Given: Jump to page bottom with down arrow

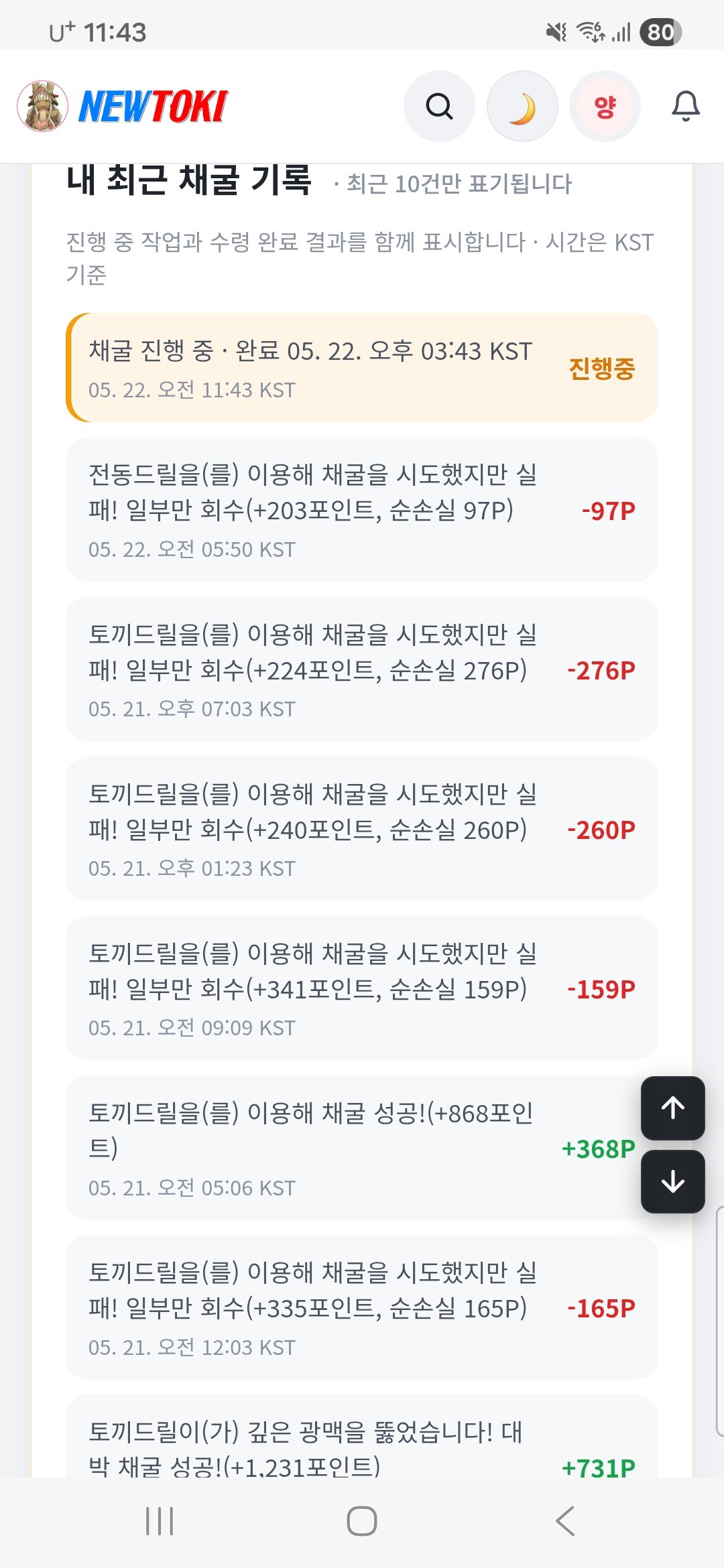Looking at the screenshot, I should coord(673,1182).
